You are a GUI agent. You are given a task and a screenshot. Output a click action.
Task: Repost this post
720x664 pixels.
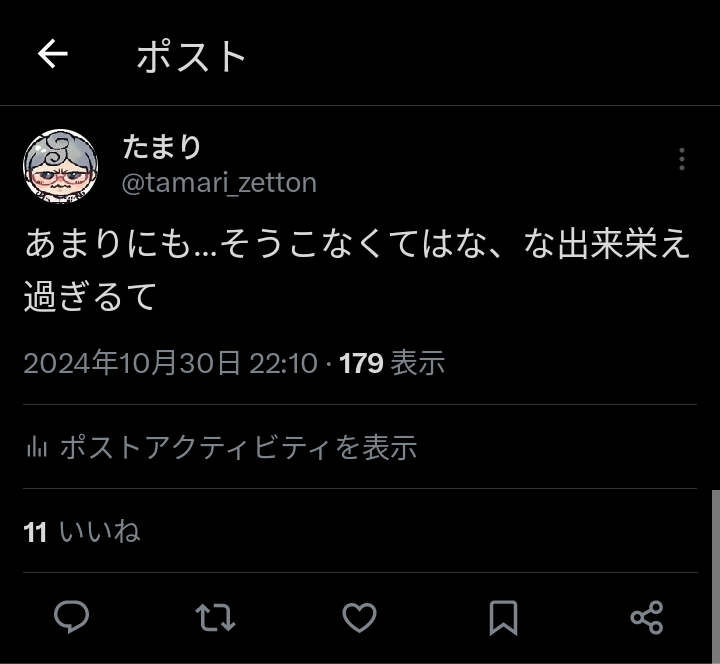(x=215, y=617)
